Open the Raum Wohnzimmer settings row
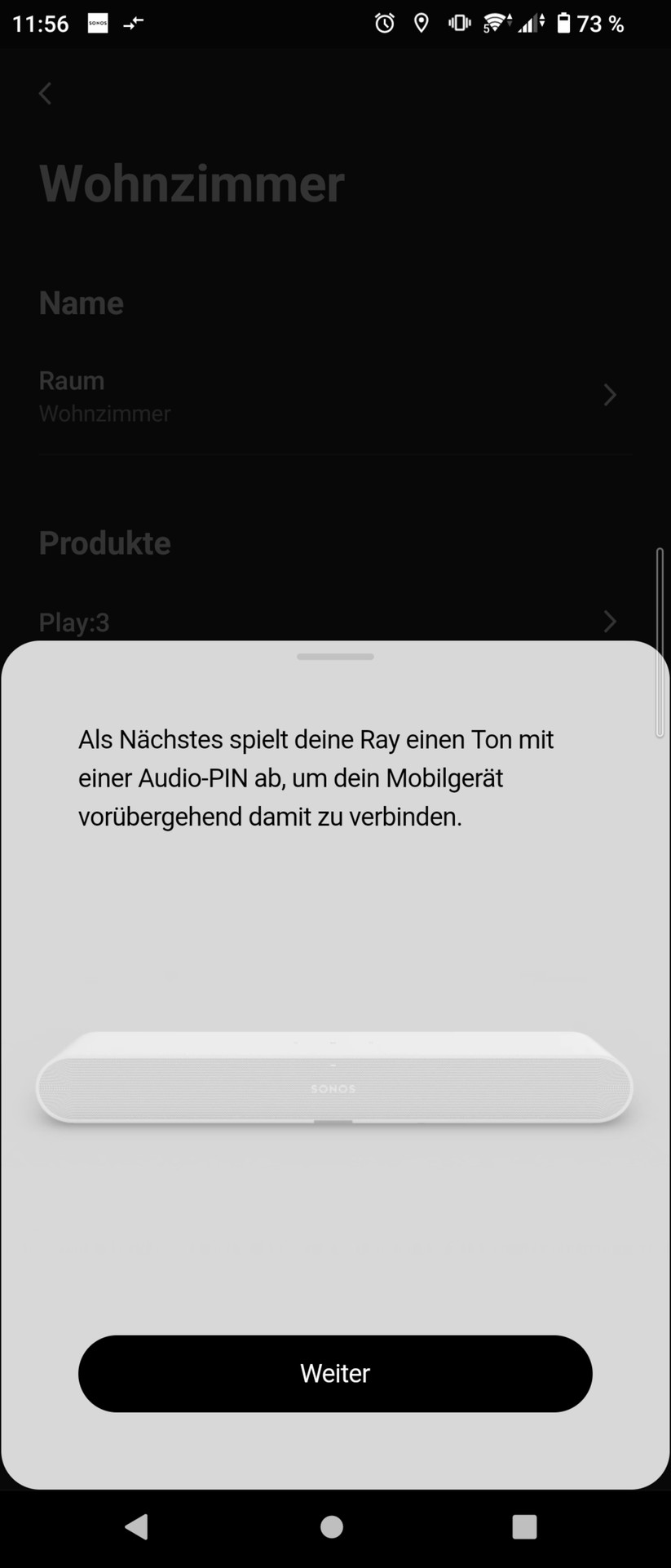The width and height of the screenshot is (671, 1568). [326, 395]
